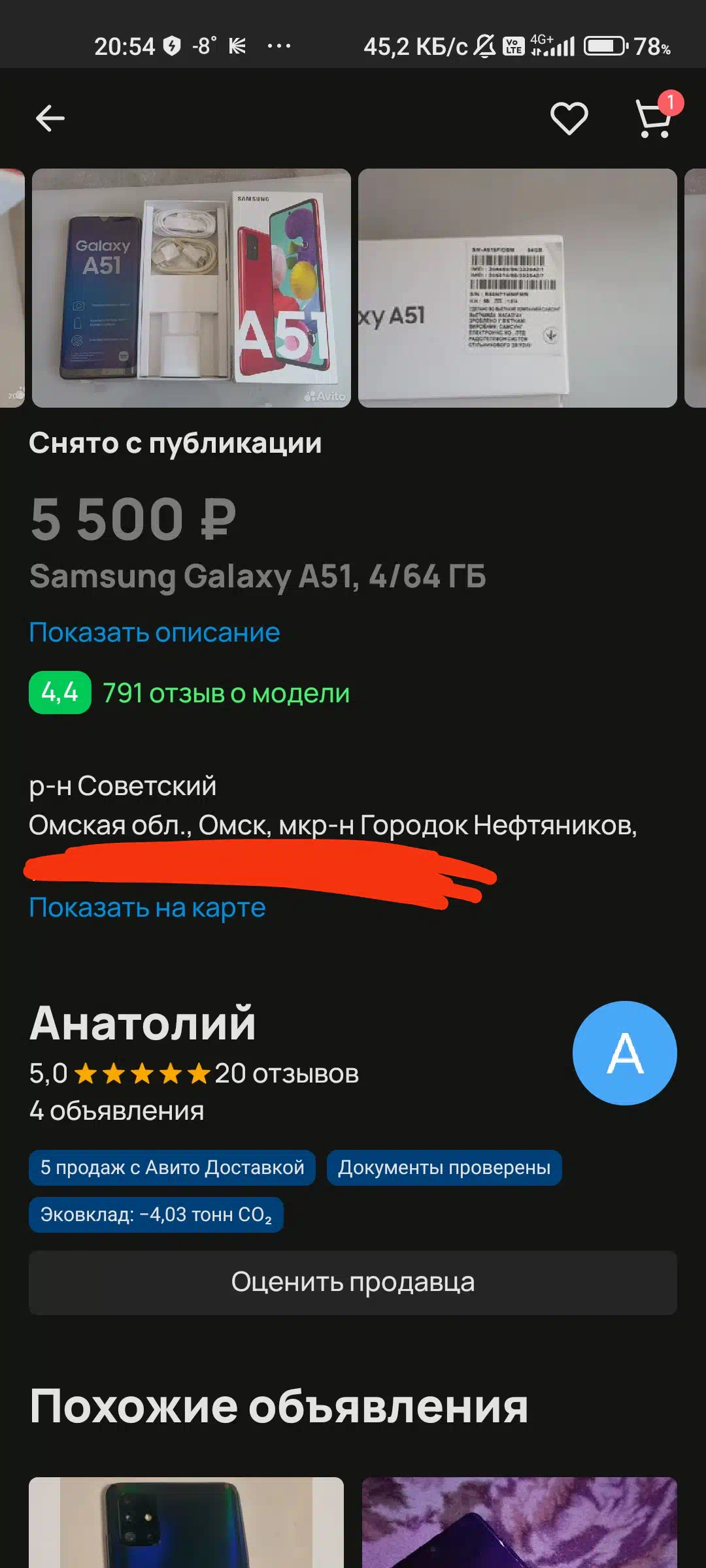Open the photo of the box label

[517, 288]
